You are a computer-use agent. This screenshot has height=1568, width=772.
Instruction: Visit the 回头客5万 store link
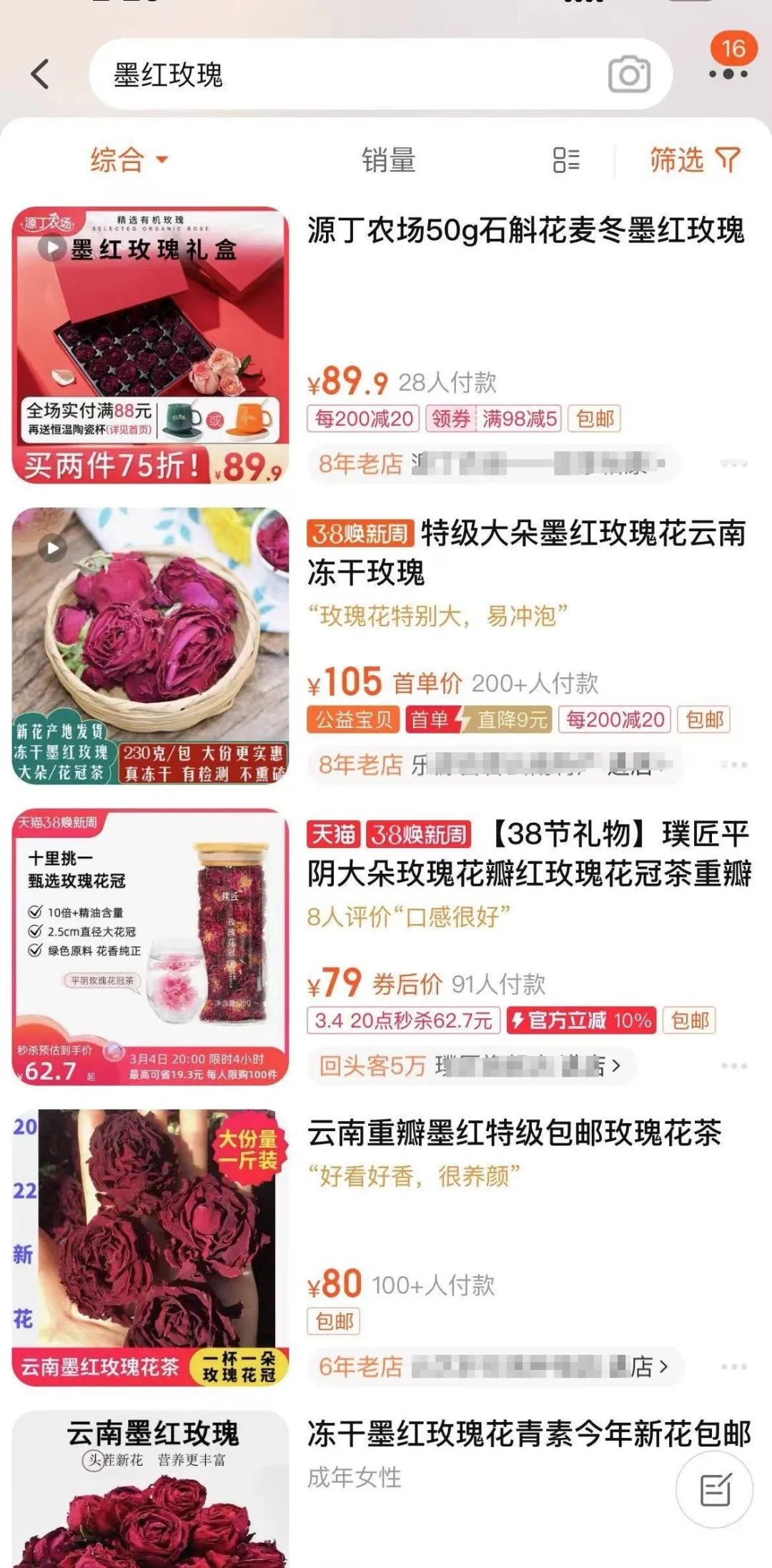click(x=471, y=1065)
